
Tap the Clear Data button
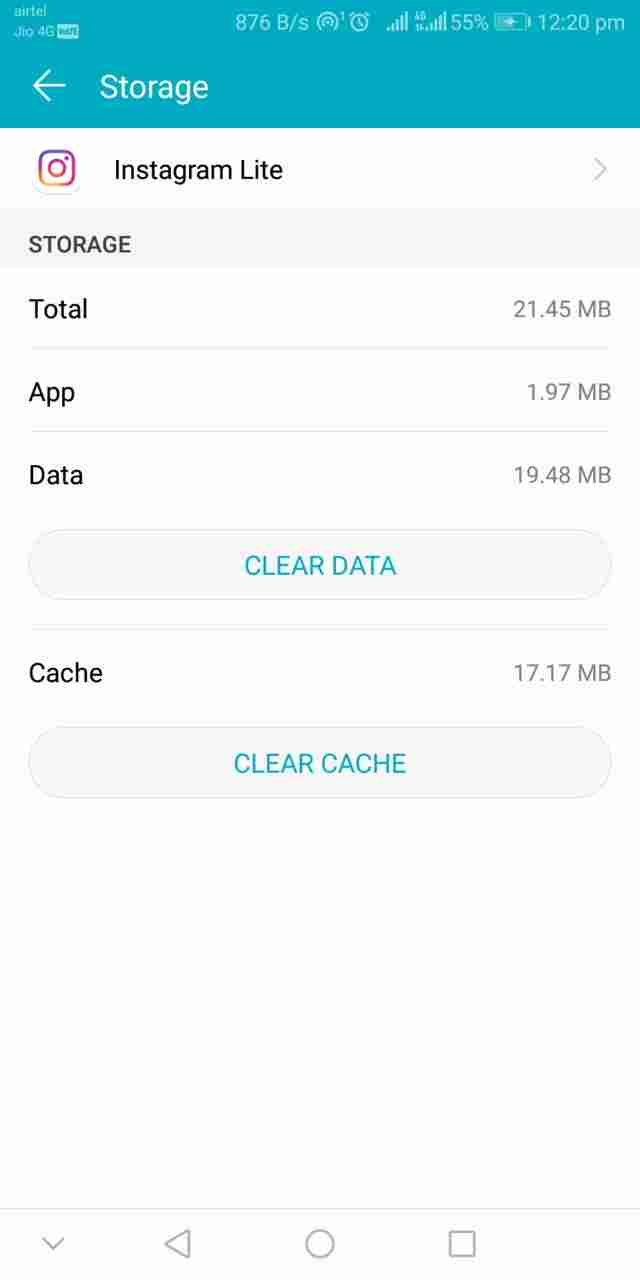pos(320,565)
